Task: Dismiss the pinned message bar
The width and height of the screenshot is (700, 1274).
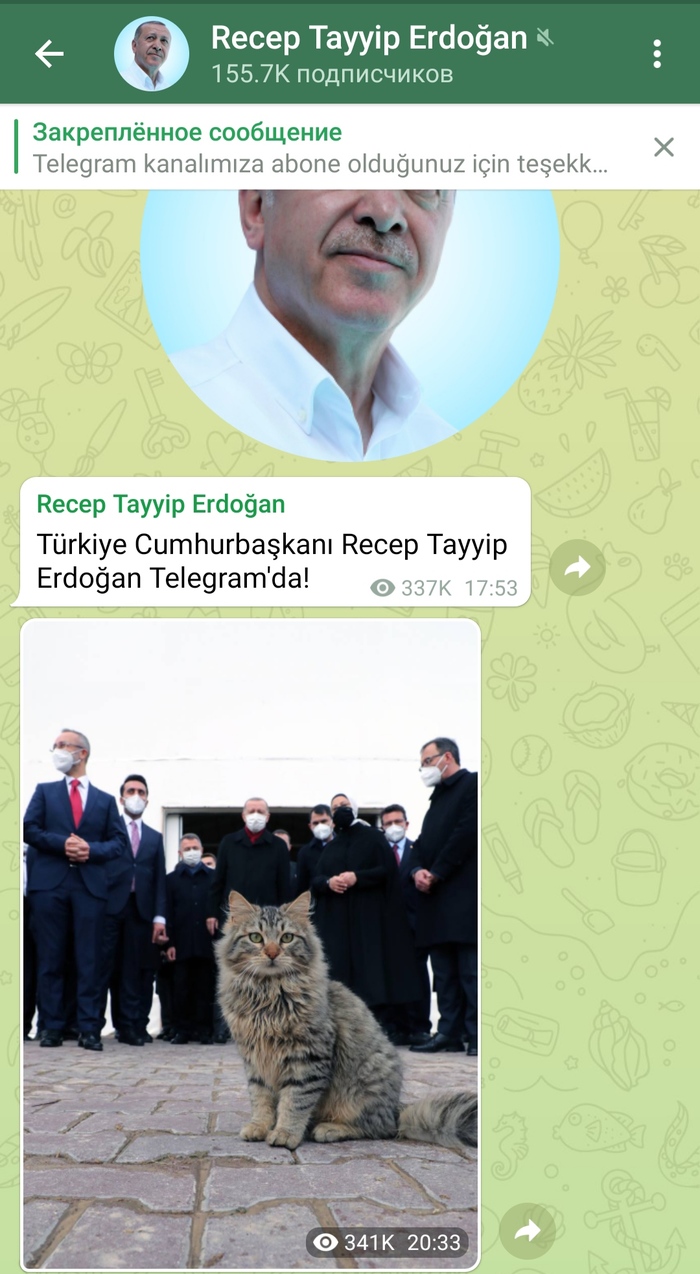Action: click(663, 148)
